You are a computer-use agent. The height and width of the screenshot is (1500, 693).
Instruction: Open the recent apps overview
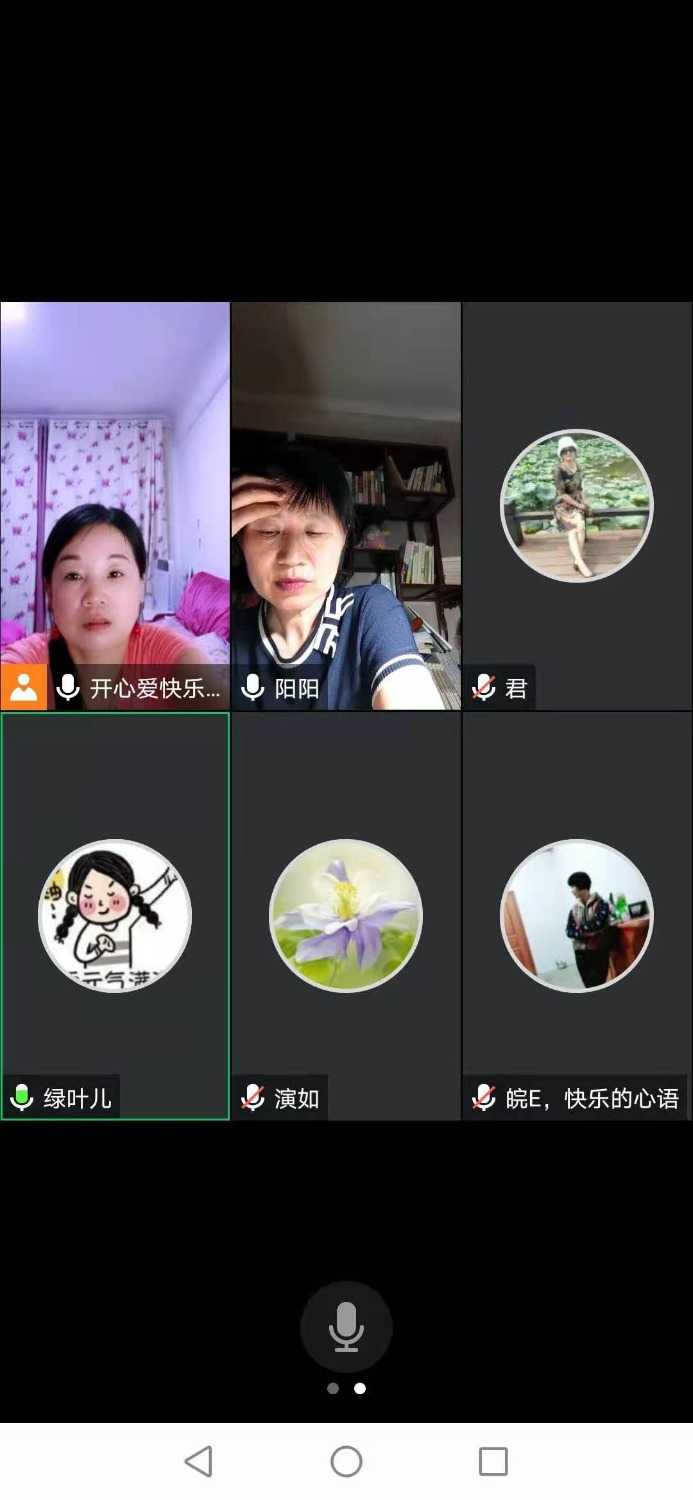pos(493,1461)
